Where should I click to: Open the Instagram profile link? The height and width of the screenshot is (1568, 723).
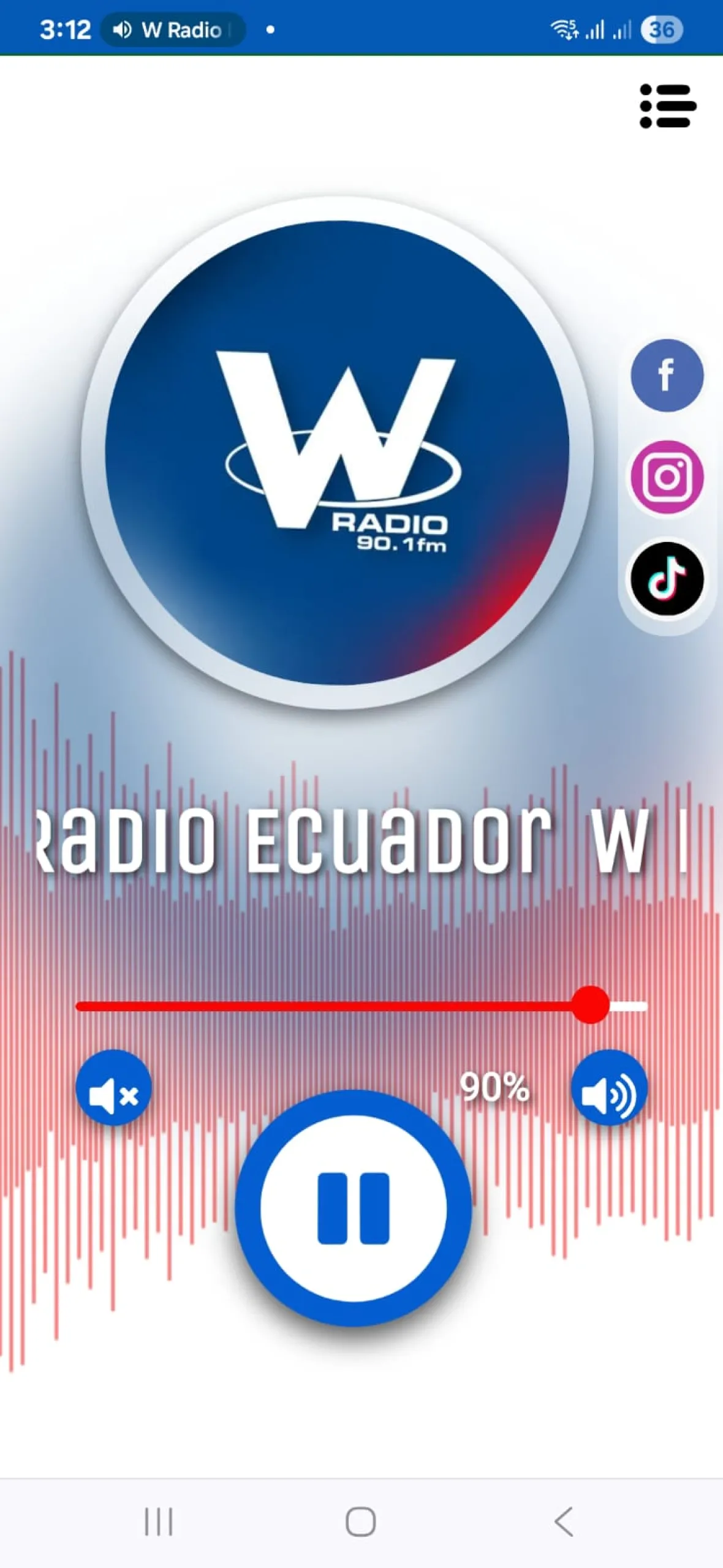coord(667,477)
